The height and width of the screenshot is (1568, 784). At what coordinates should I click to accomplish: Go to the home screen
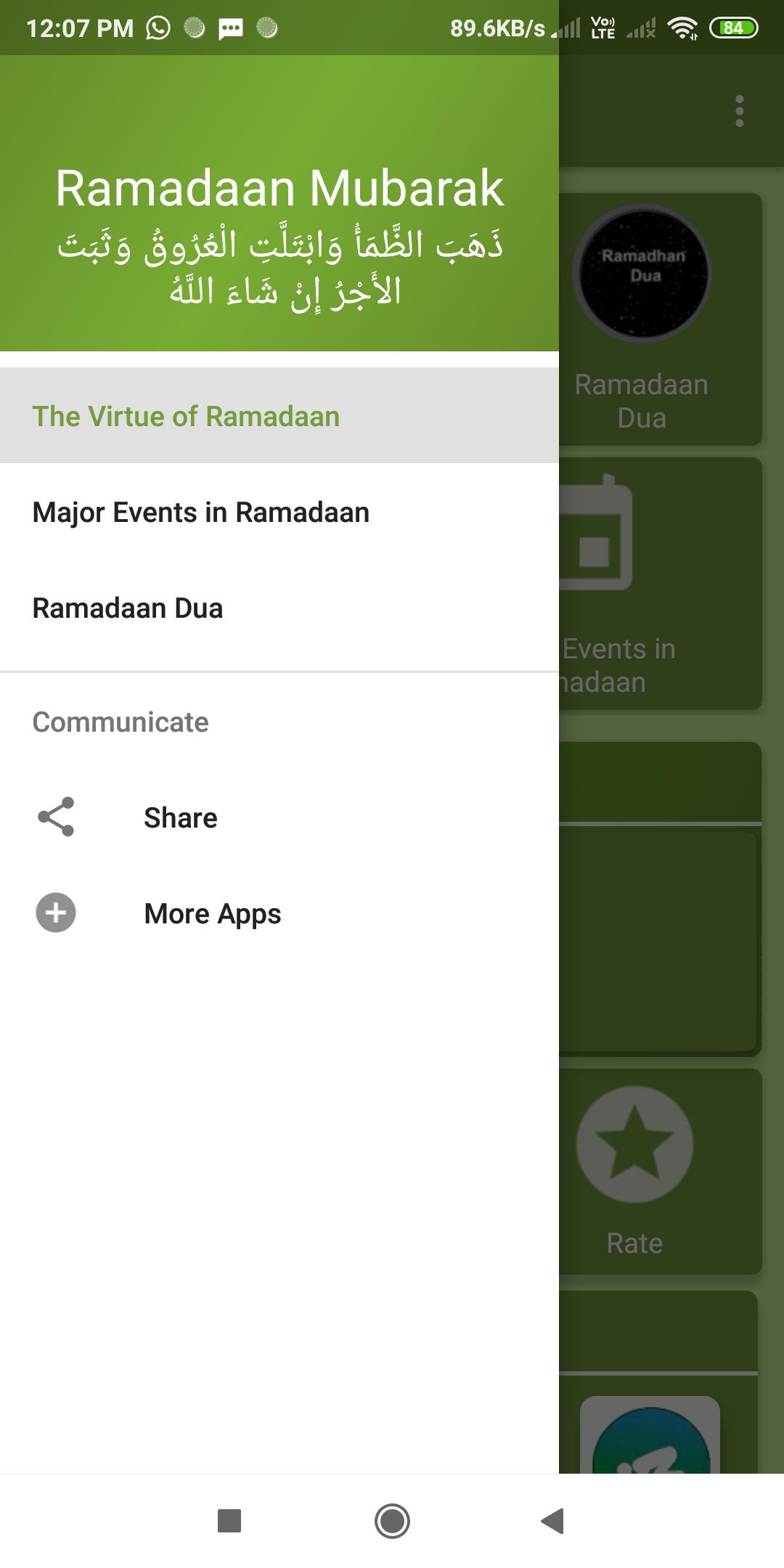[392, 1521]
